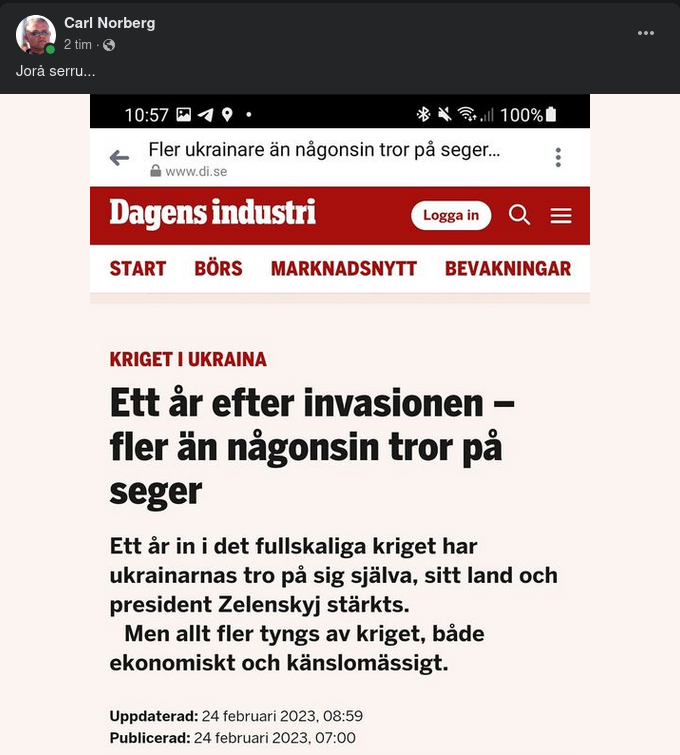Open the post via the '2 tim' timestamp
Viewport: 680px width, 755px height.
(78, 45)
